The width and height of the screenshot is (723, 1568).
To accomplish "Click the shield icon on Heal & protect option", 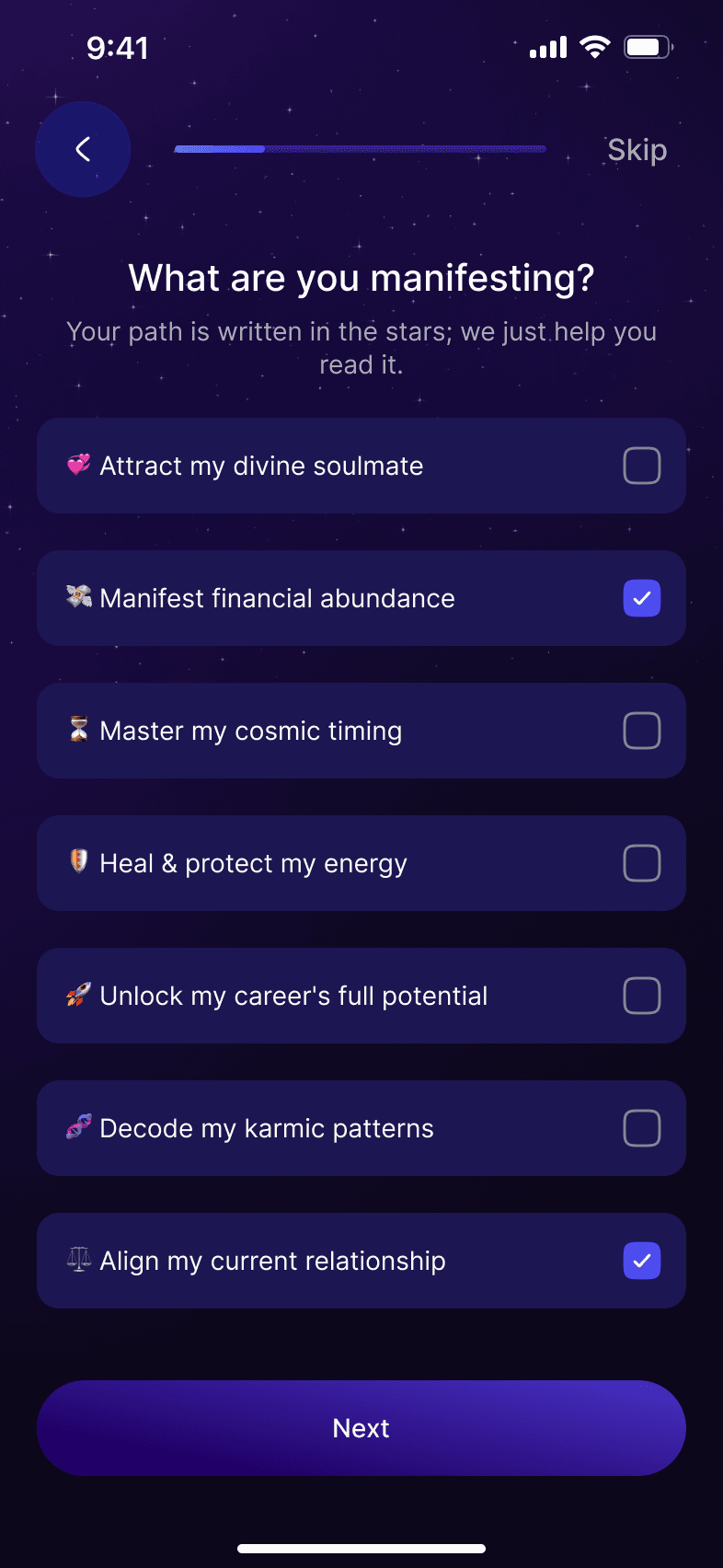I will (x=77, y=862).
